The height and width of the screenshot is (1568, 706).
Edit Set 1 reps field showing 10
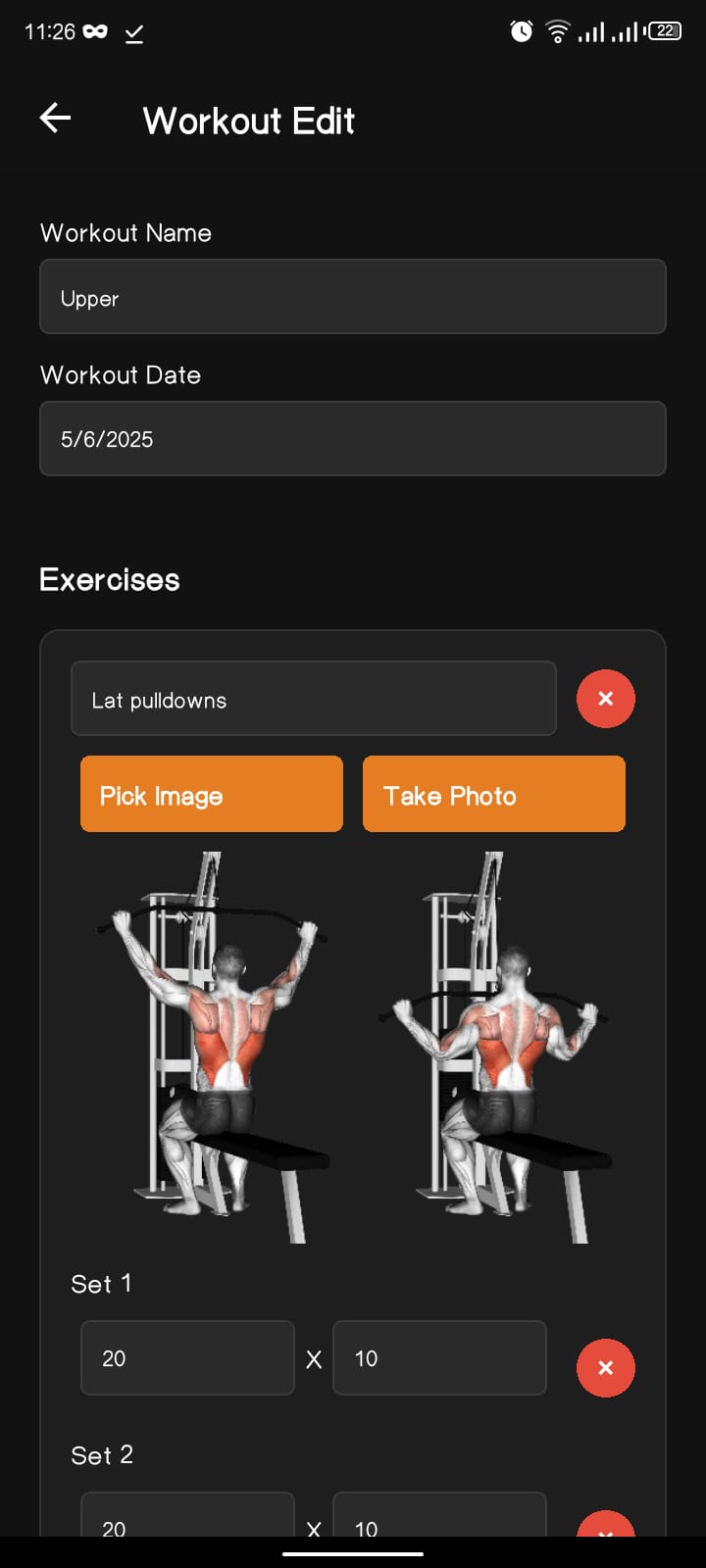[439, 1358]
